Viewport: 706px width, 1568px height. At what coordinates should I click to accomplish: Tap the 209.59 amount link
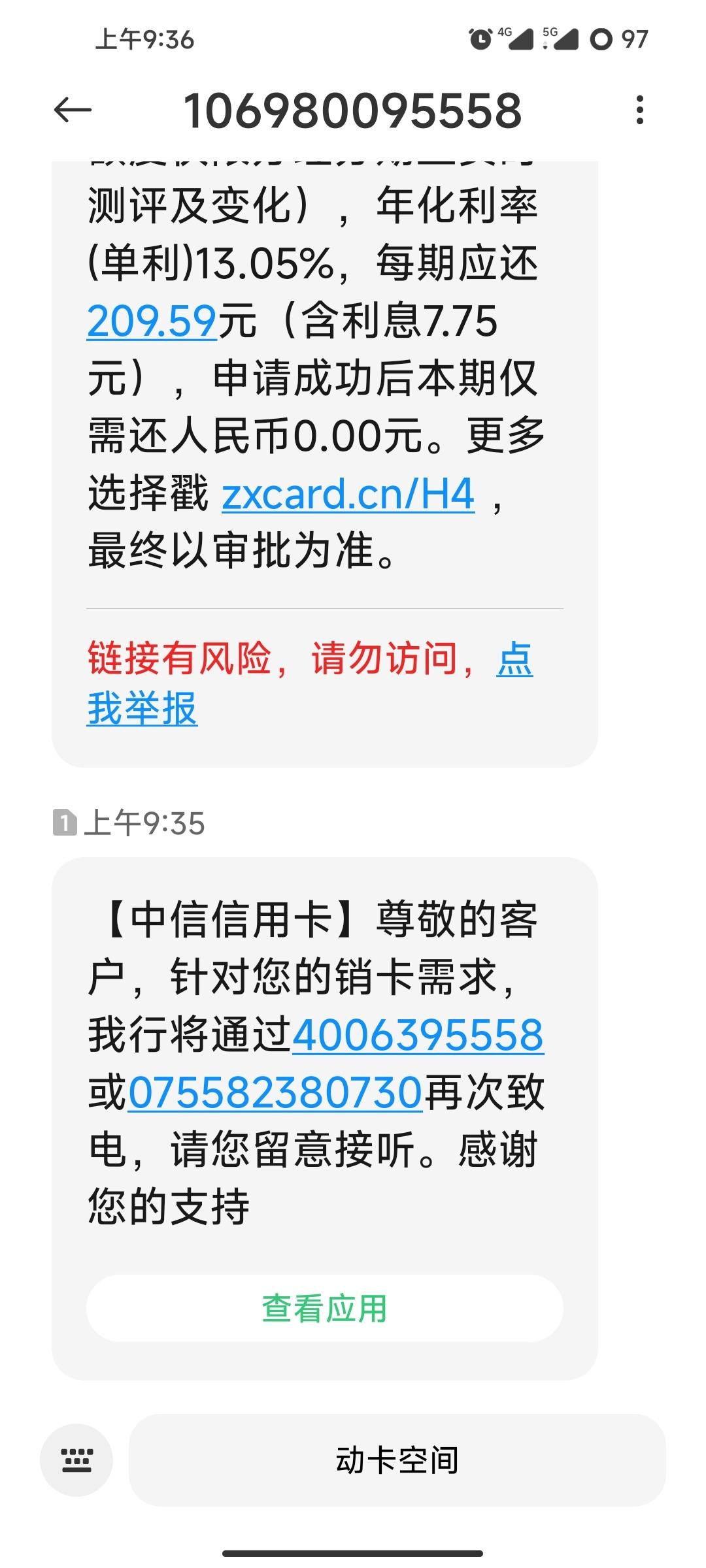[x=152, y=321]
